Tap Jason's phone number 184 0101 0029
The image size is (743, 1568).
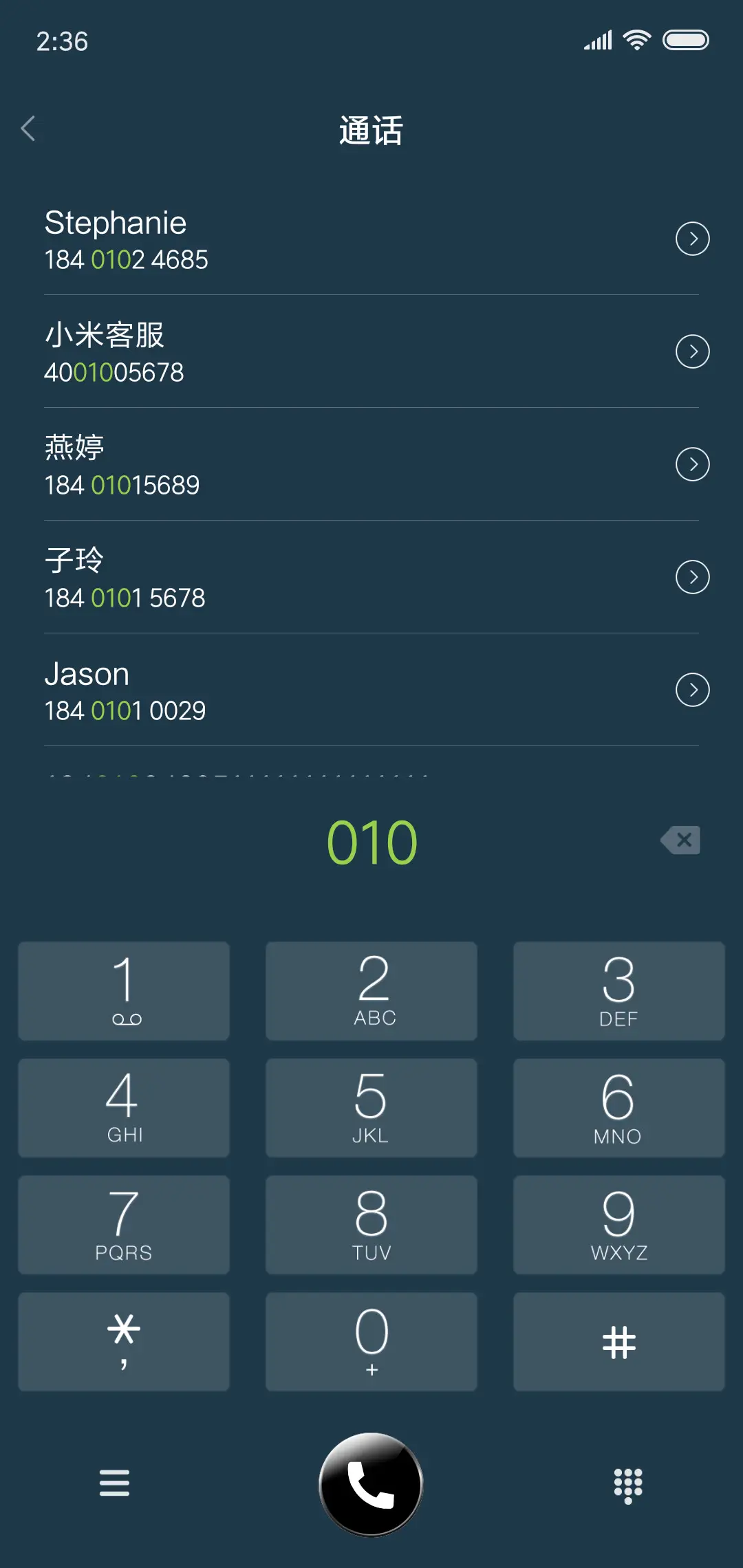pyautogui.click(x=125, y=710)
